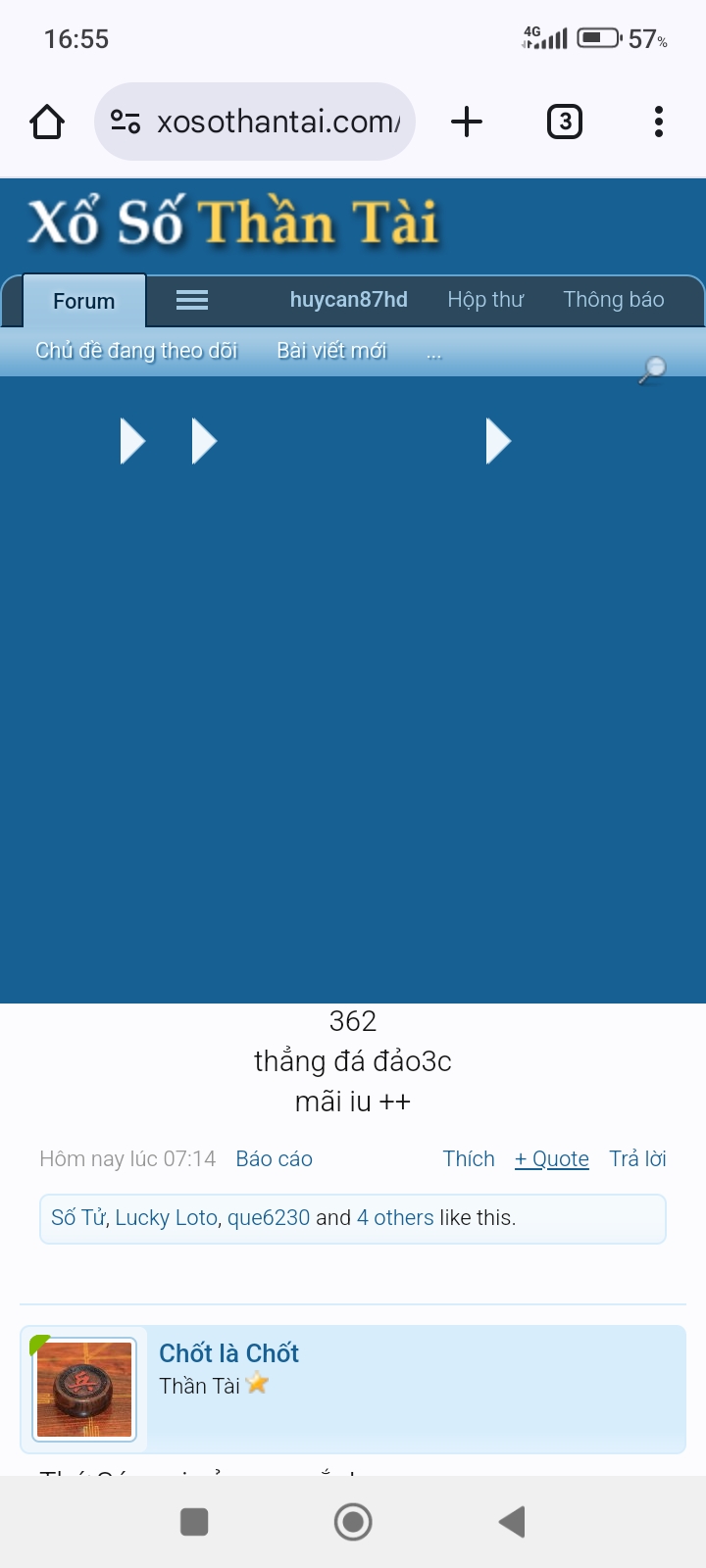Open the tab switcher showing 3 tabs
The image size is (706, 1568).
click(564, 122)
